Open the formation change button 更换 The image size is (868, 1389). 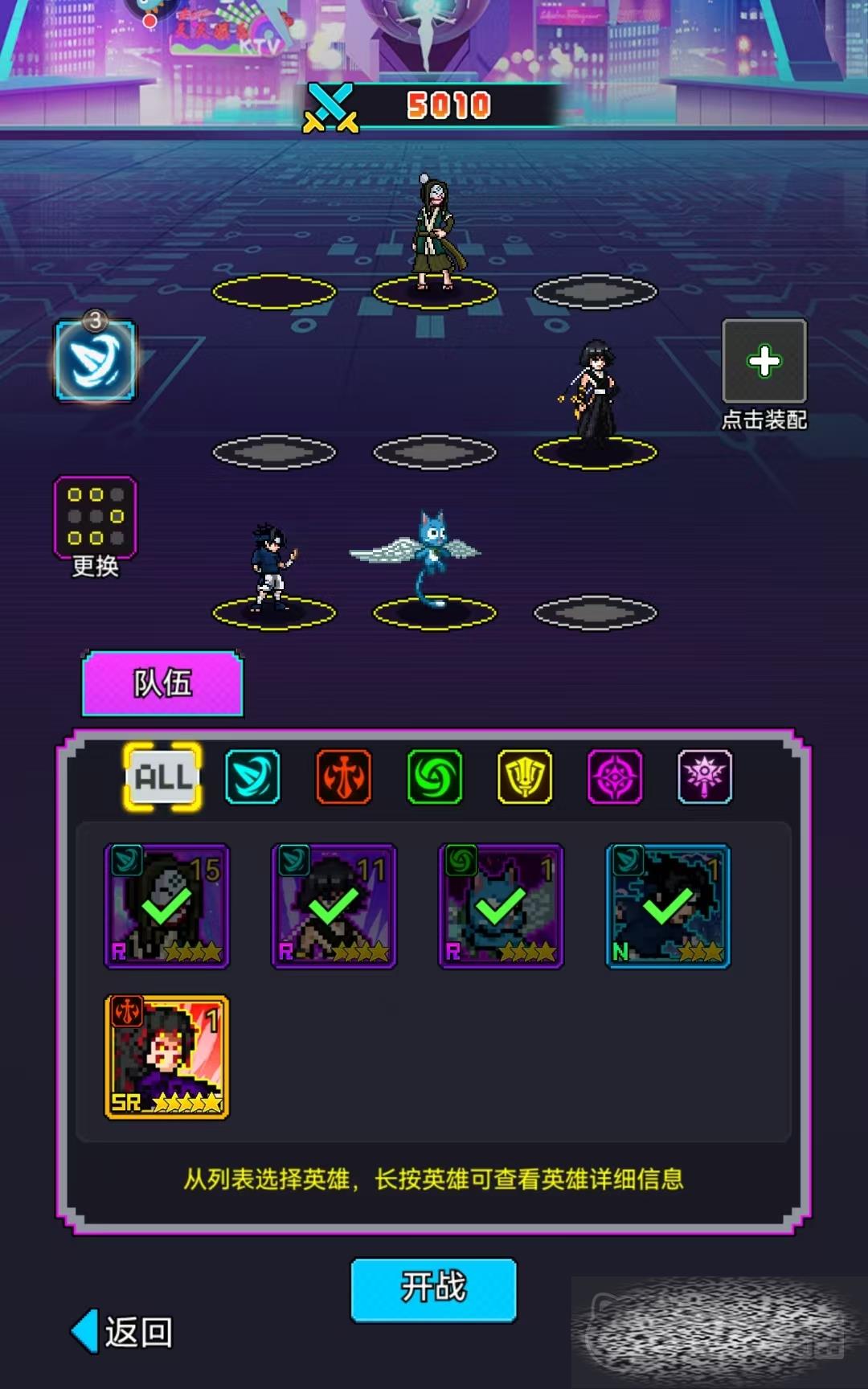[x=95, y=518]
